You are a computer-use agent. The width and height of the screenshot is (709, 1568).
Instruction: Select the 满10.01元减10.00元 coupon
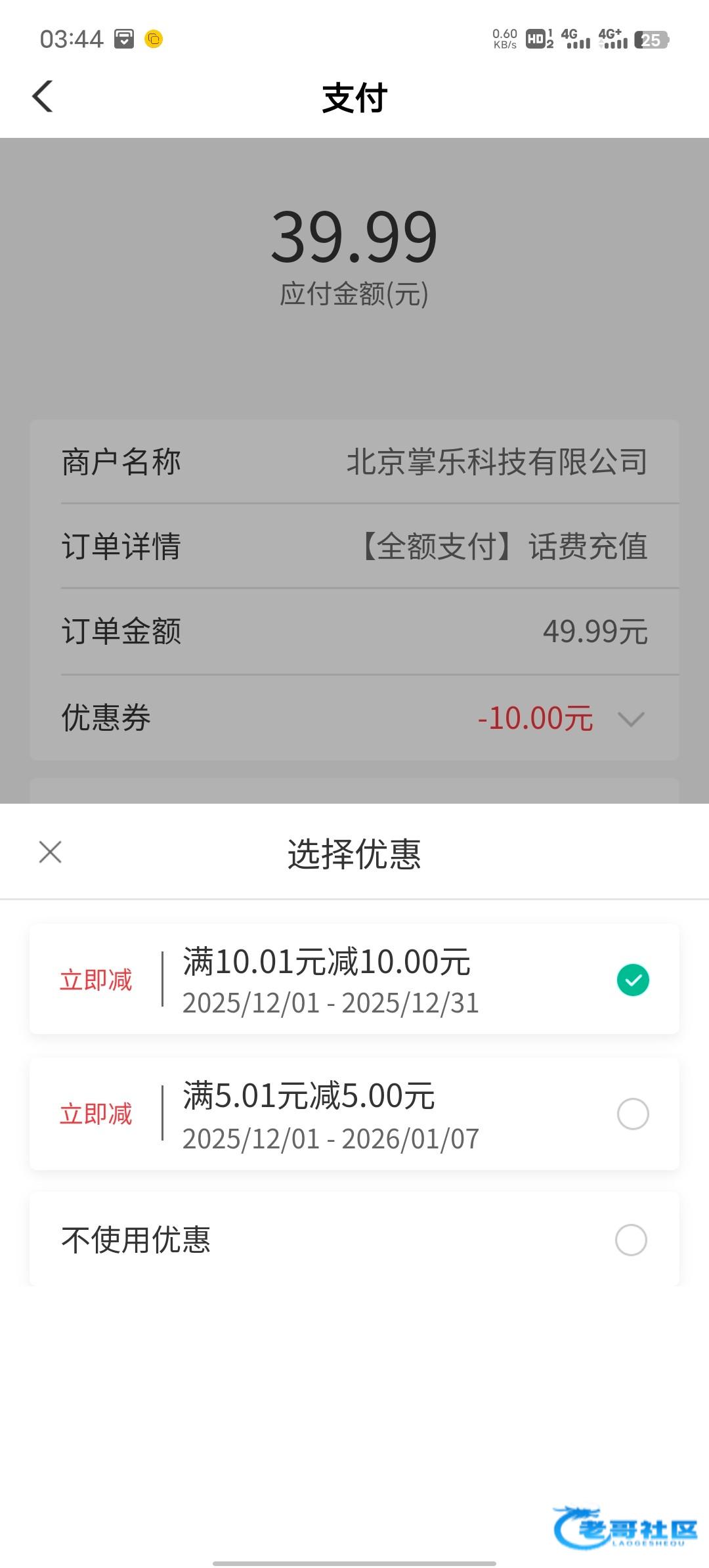click(x=632, y=980)
